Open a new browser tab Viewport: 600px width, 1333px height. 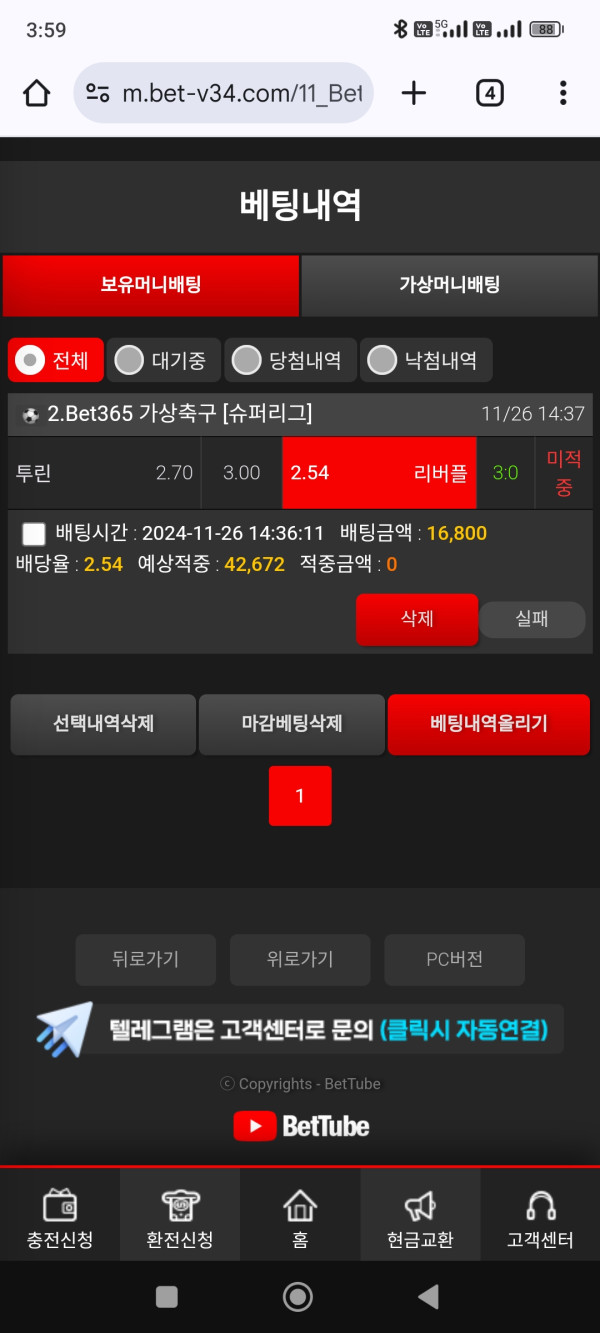(413, 94)
